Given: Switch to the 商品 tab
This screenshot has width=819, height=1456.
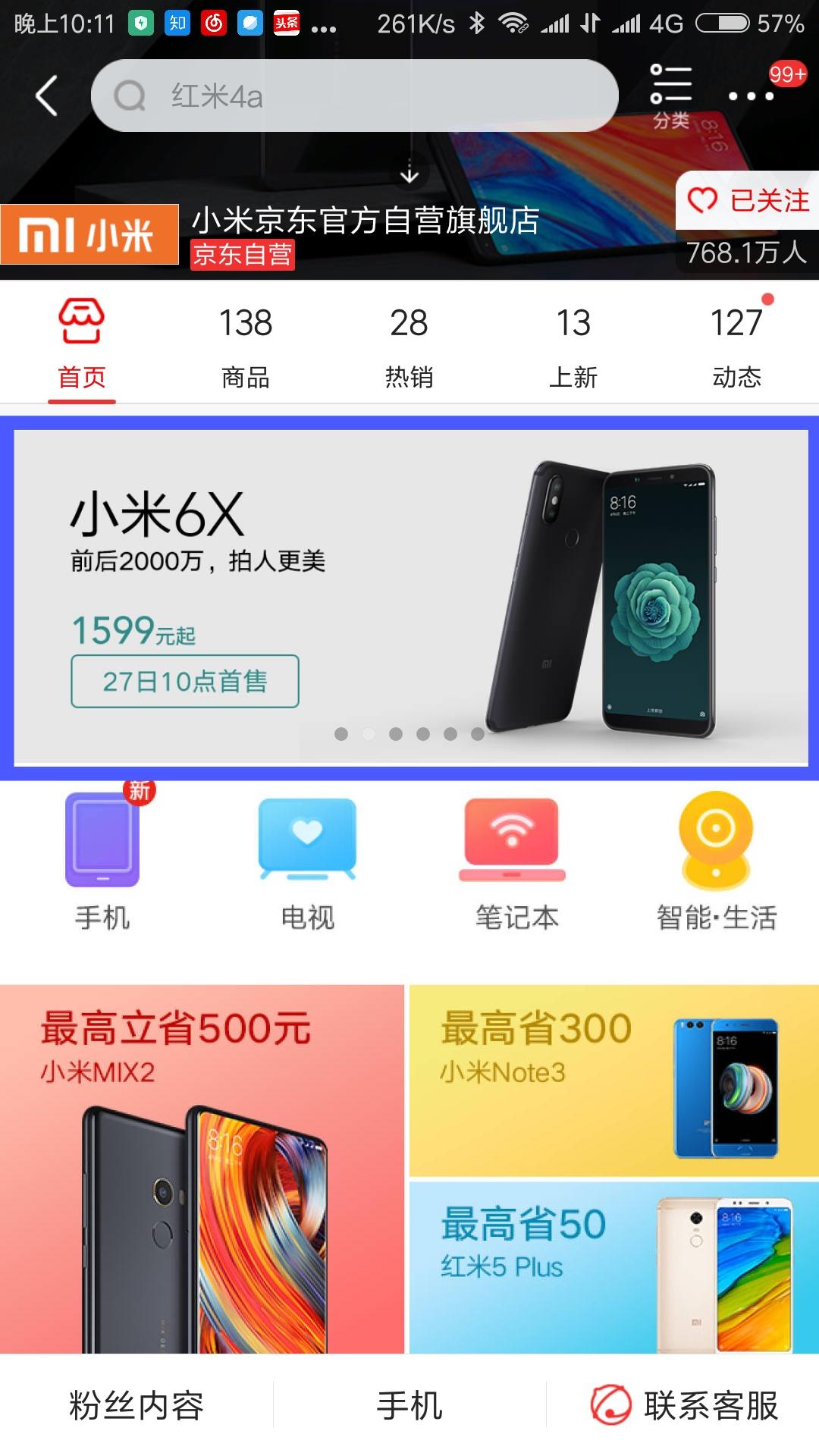Looking at the screenshot, I should click(246, 344).
